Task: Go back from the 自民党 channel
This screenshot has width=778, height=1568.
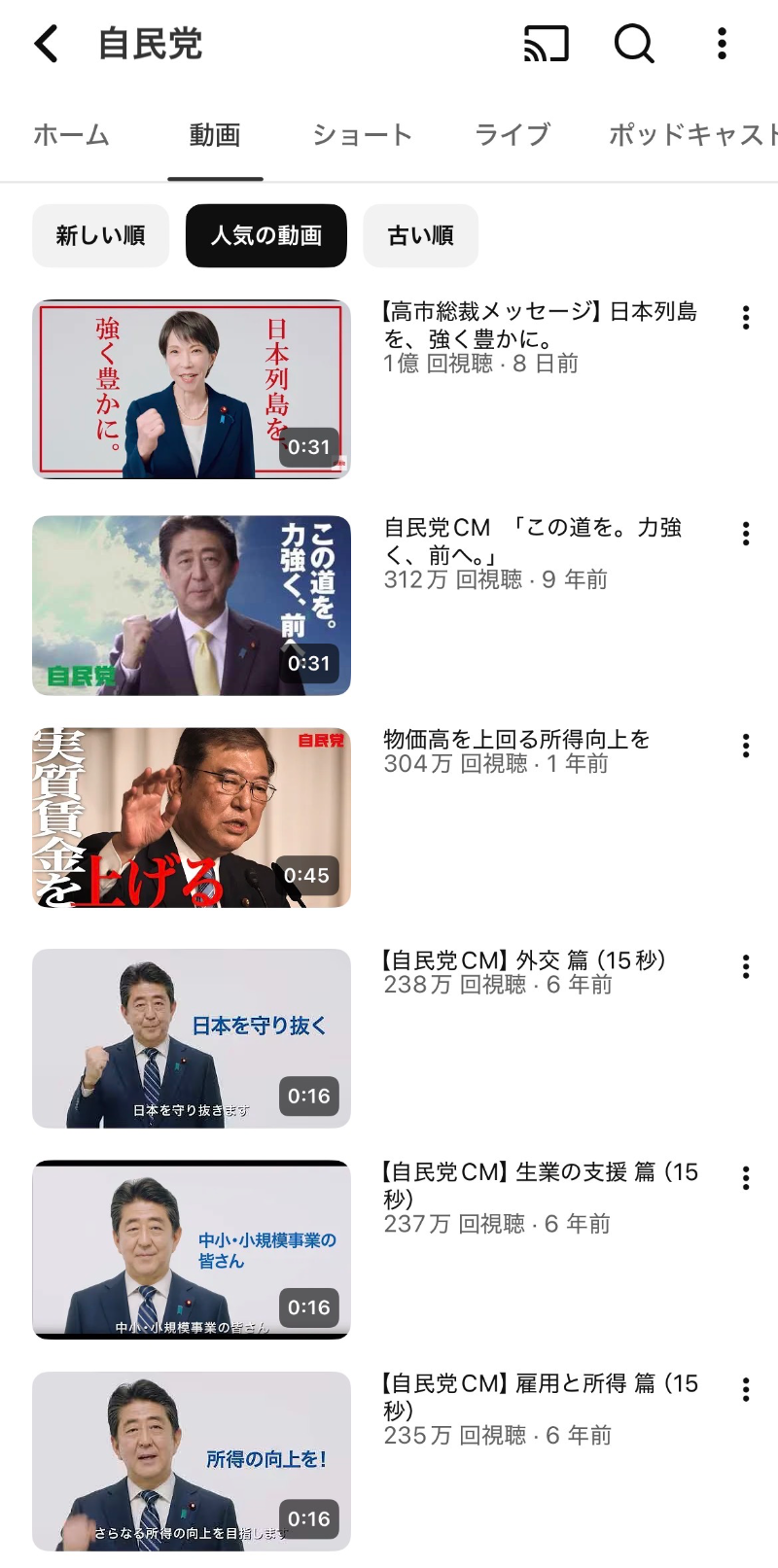Action: pos(46,44)
